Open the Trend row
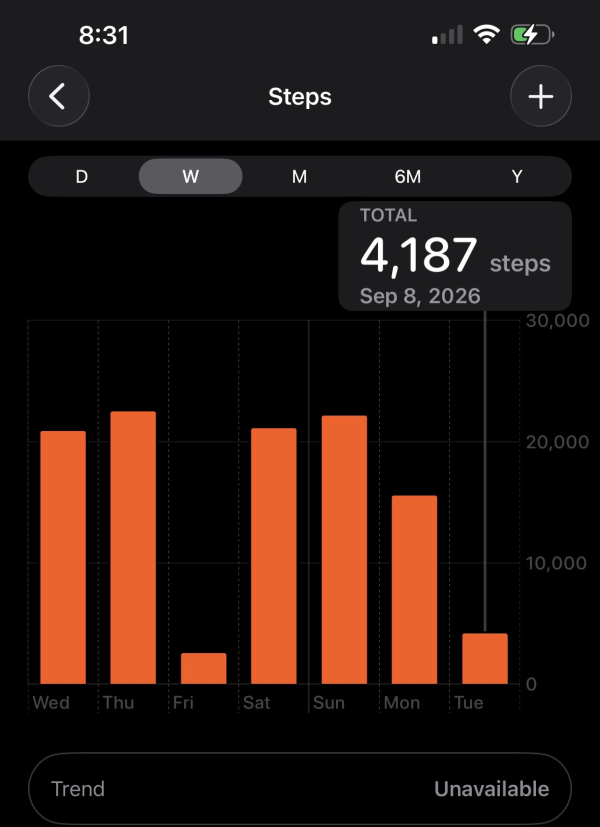The image size is (600, 827). coord(300,789)
